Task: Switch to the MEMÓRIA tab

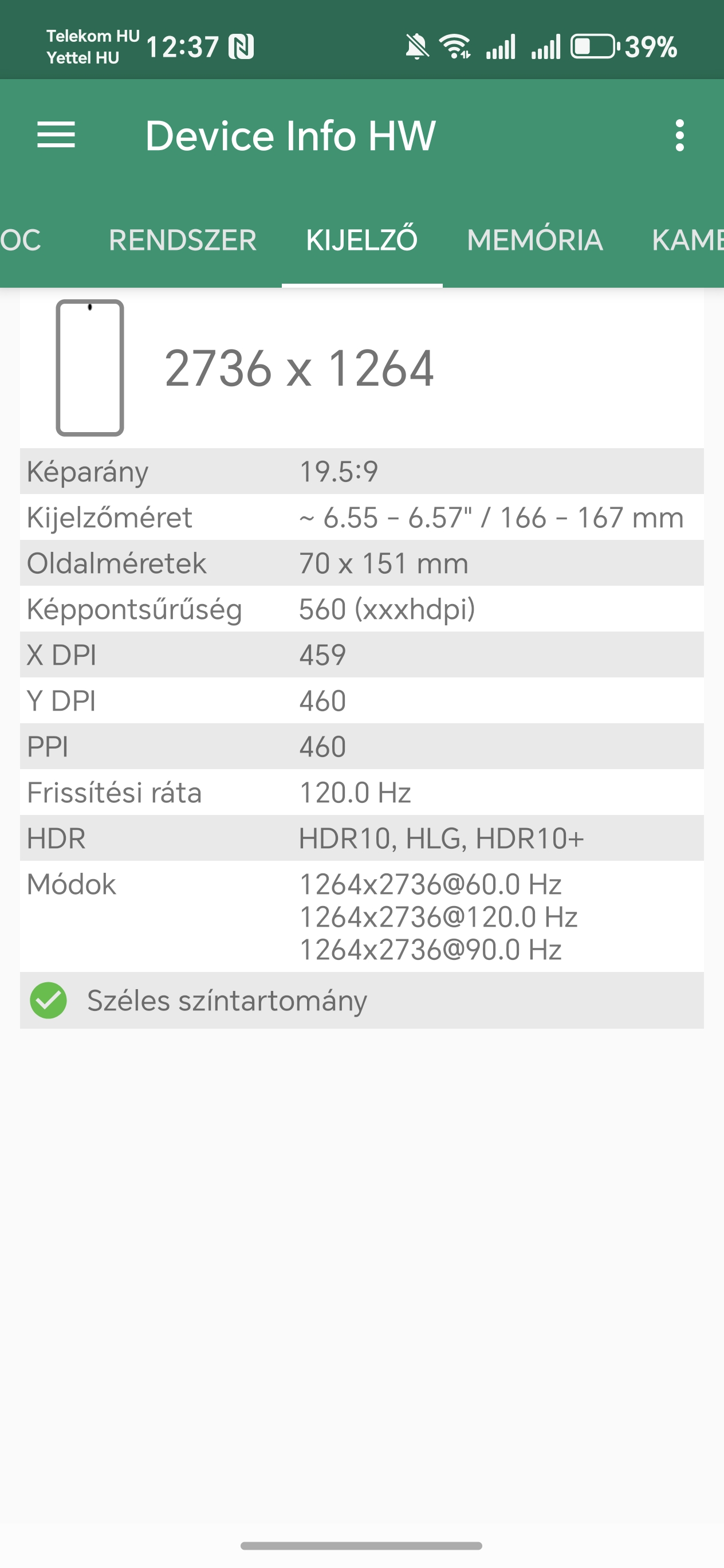Action: click(x=535, y=240)
